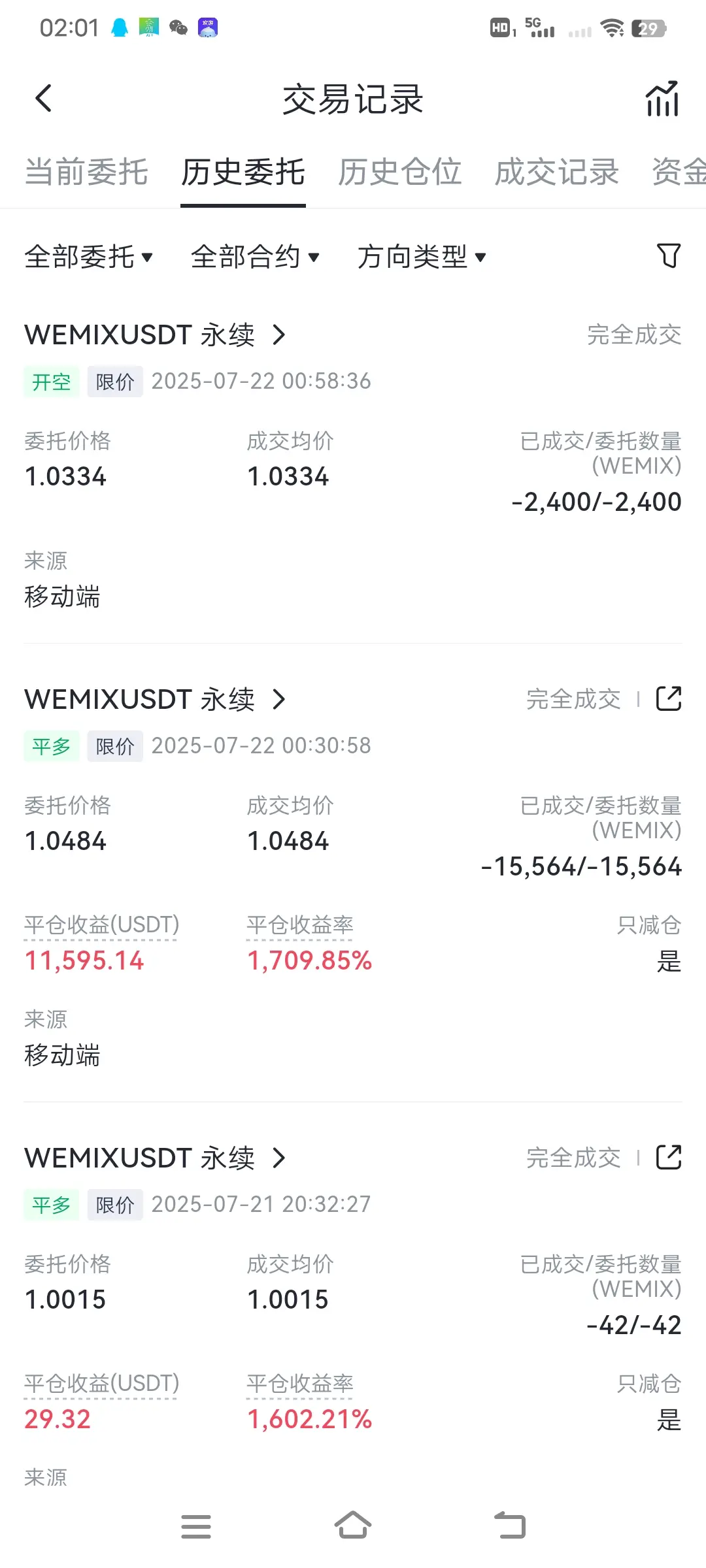Image resolution: width=706 pixels, height=1568 pixels.
Task: Open the filter funnel icon
Action: point(669,256)
